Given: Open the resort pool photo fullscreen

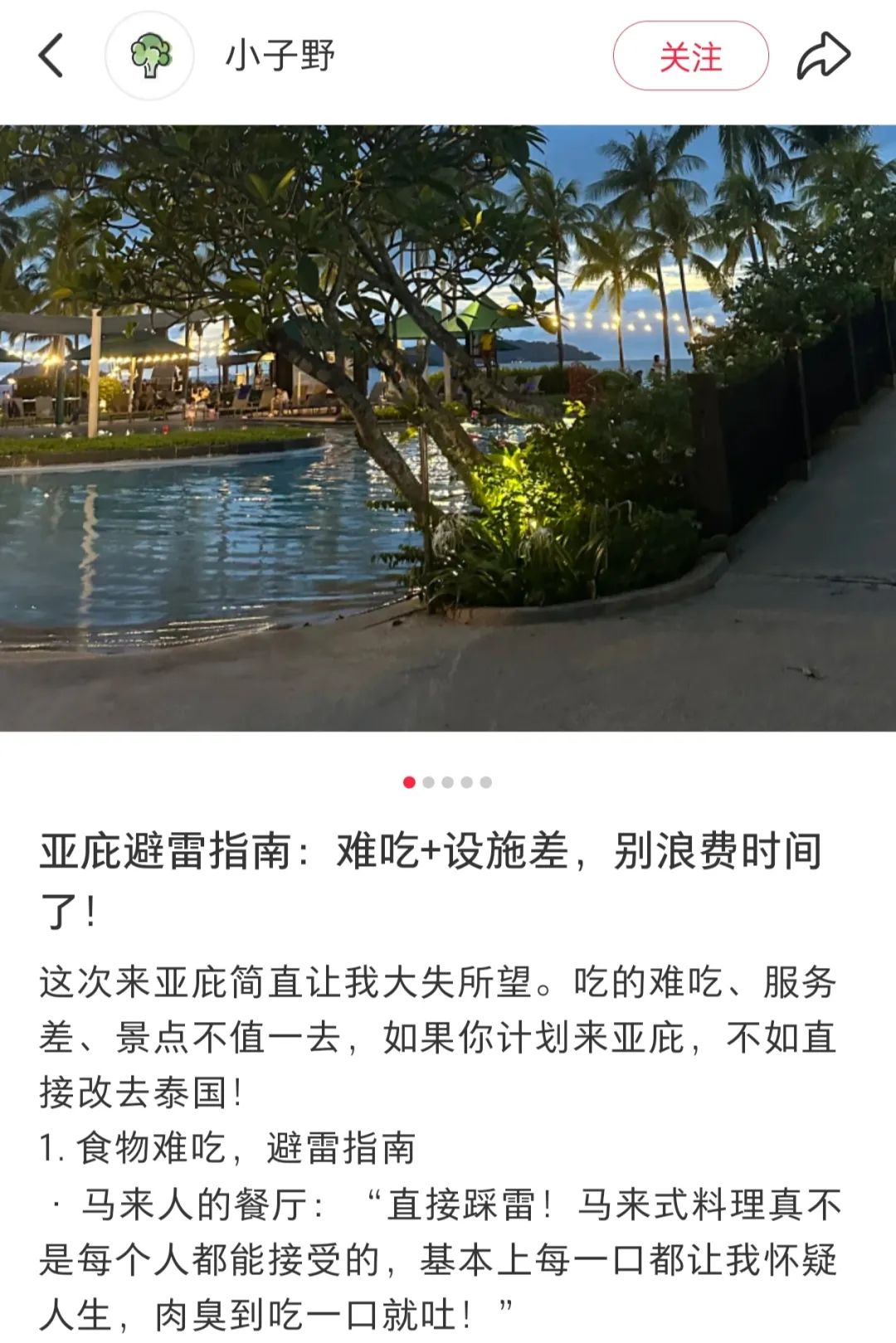Looking at the screenshot, I should (x=448, y=428).
